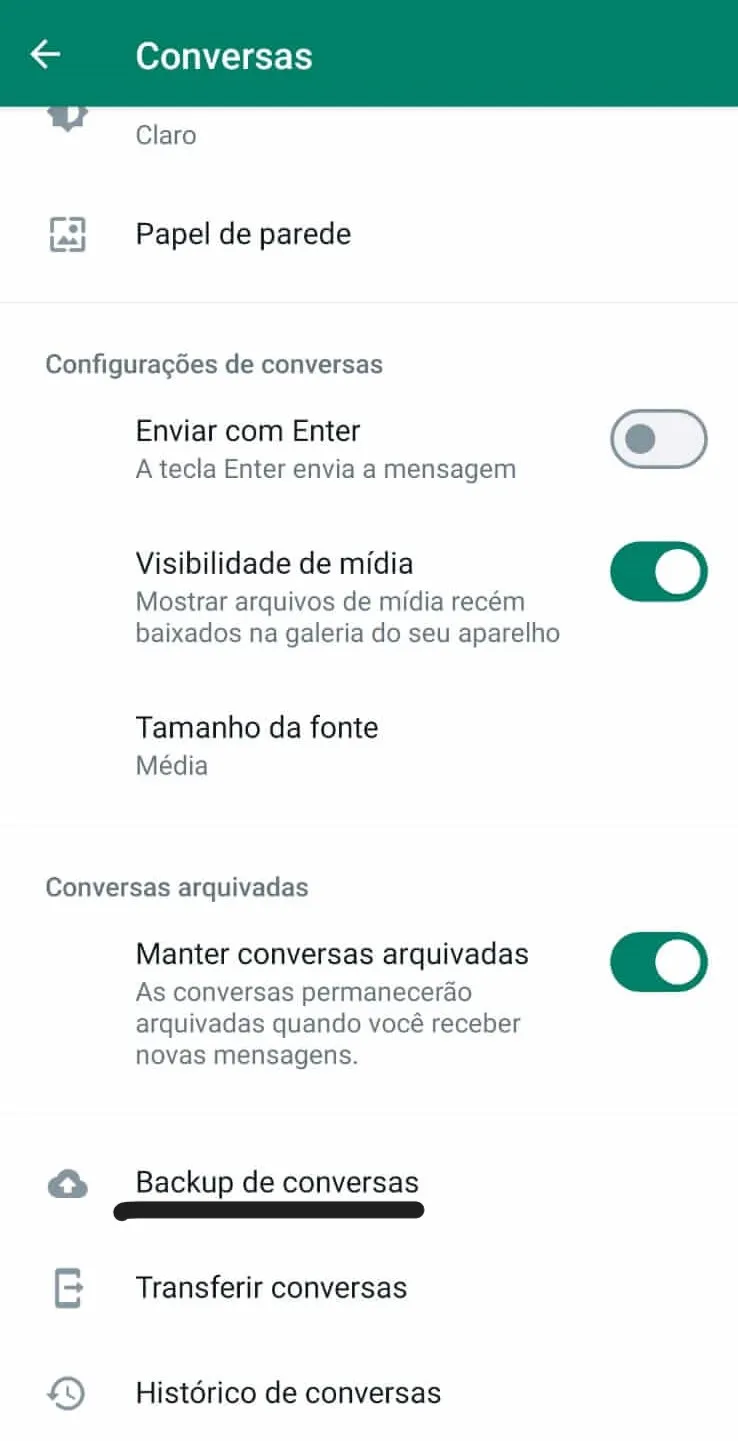
Task: Tap the Conversas title in the header
Action: coord(223,55)
